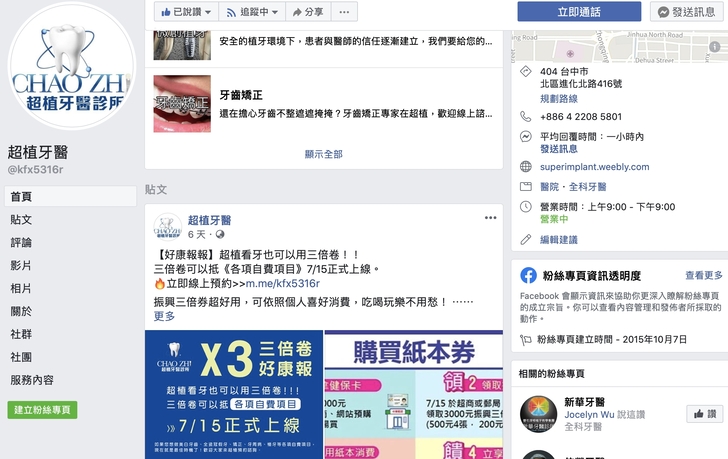The height and width of the screenshot is (459, 728).
Task: Show all services via 顯示全部
Action: (323, 154)
